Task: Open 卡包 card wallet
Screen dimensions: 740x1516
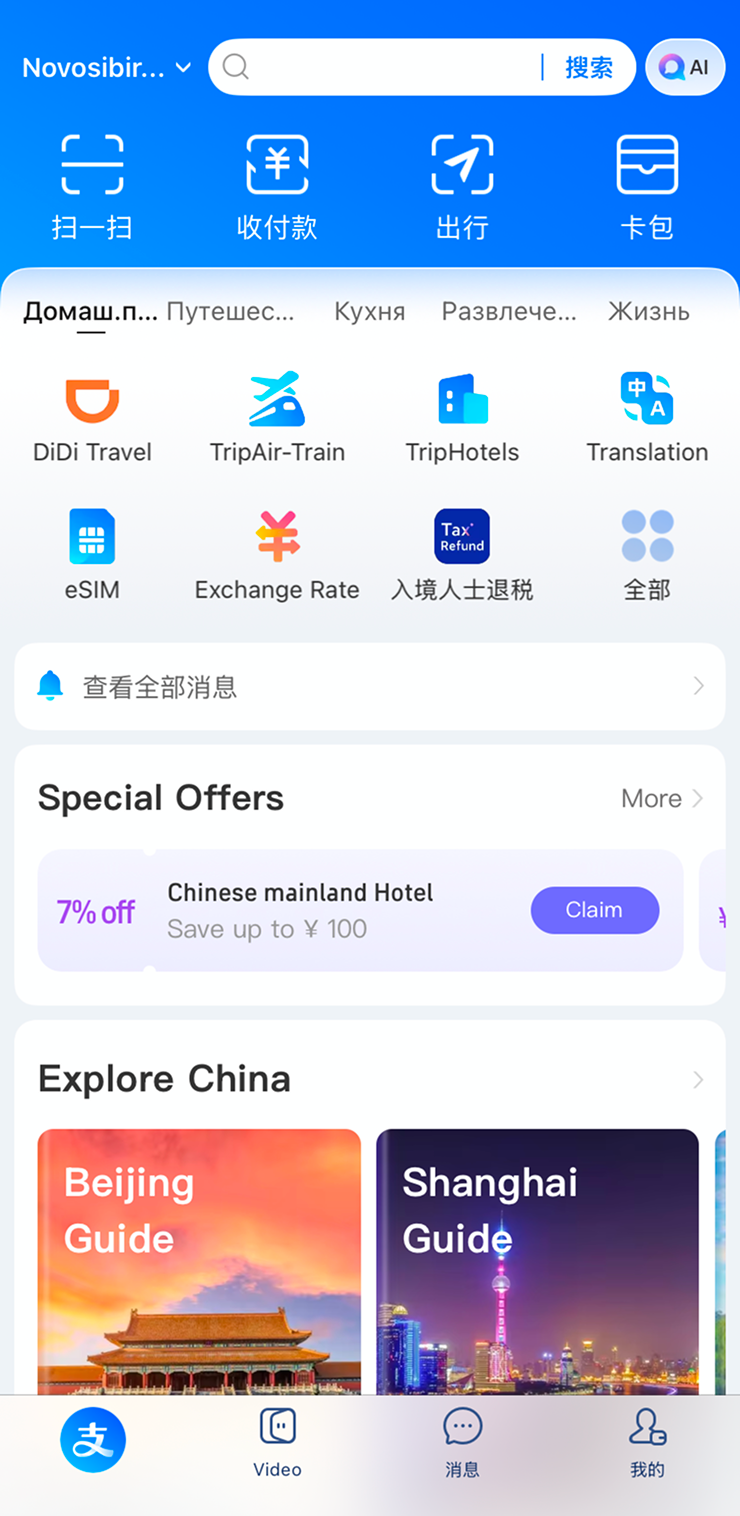Action: point(647,187)
